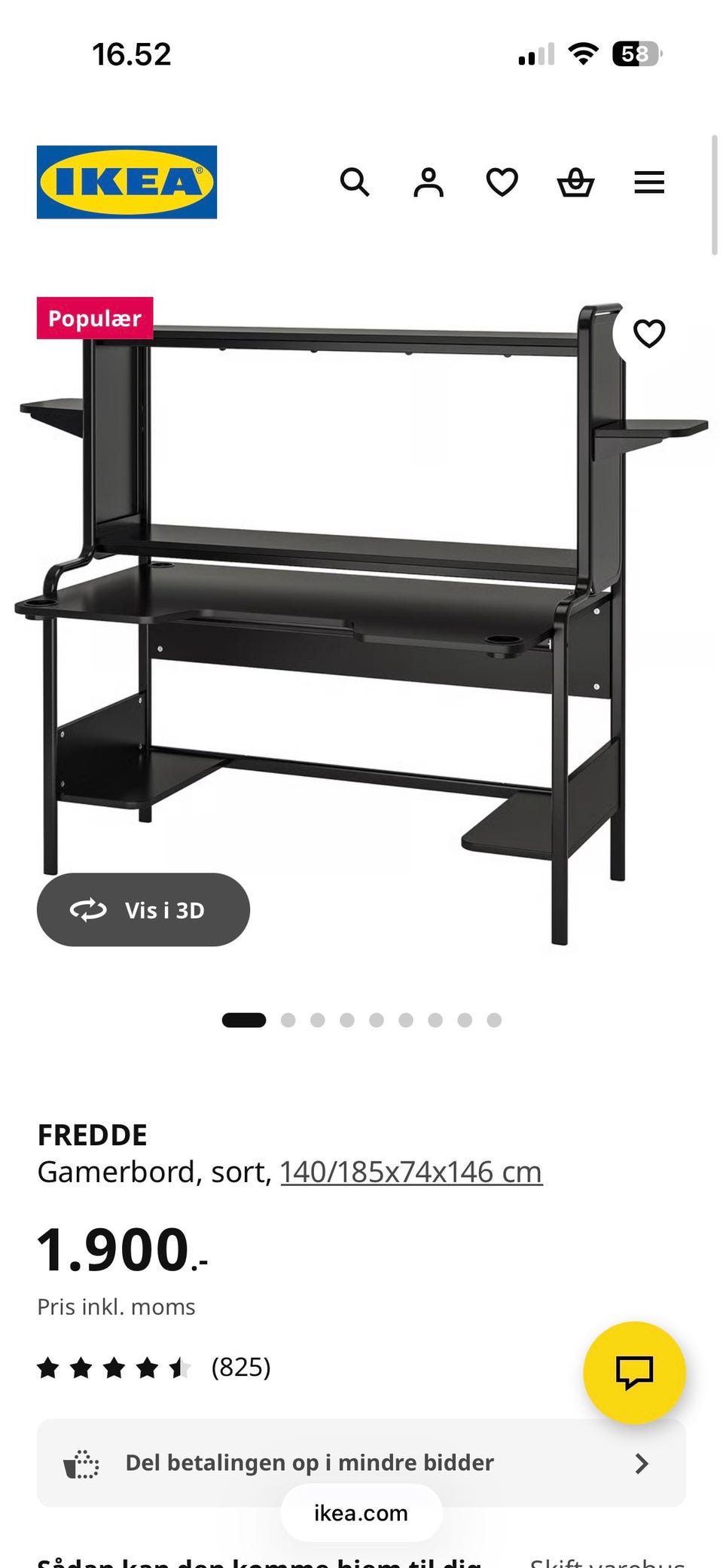
Task: Click the rotate icon on Vis i 3D
Action: click(88, 909)
